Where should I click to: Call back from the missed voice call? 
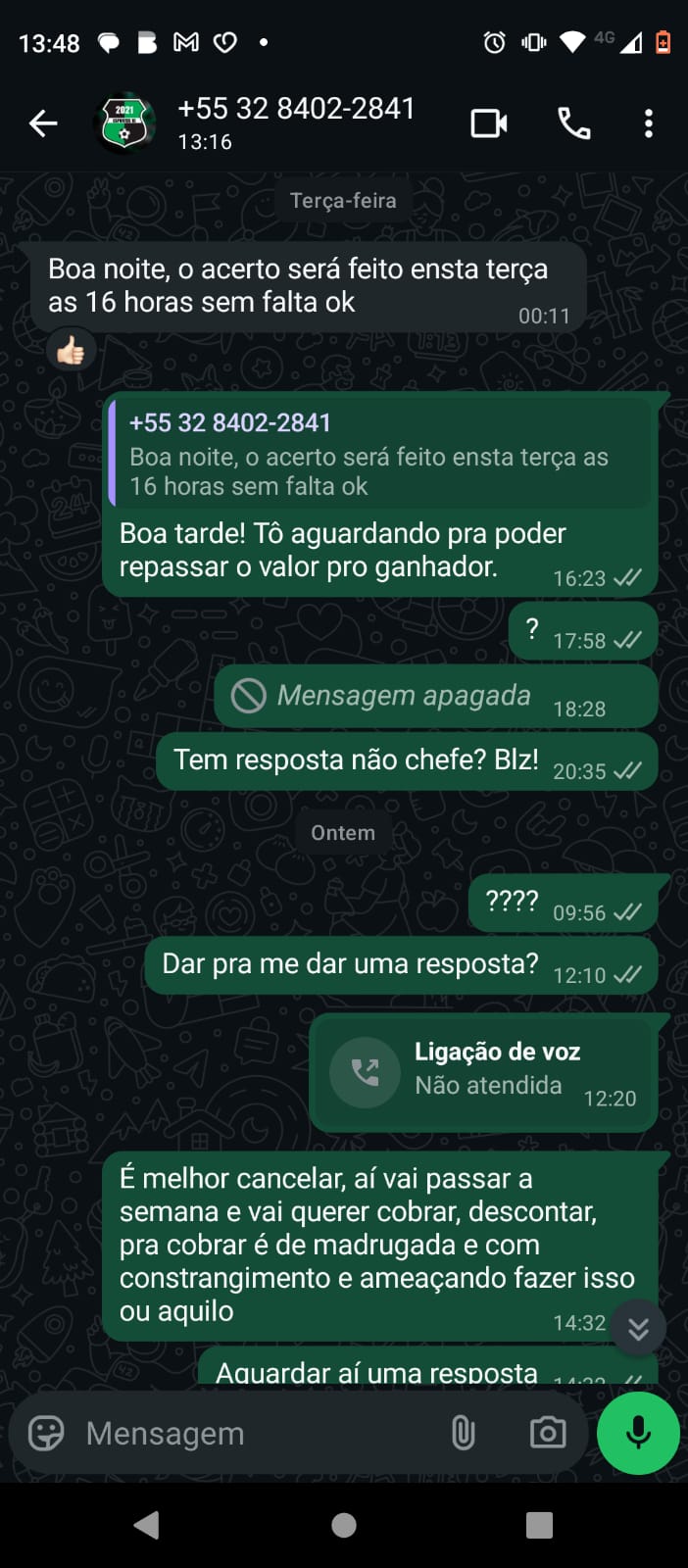365,1072
